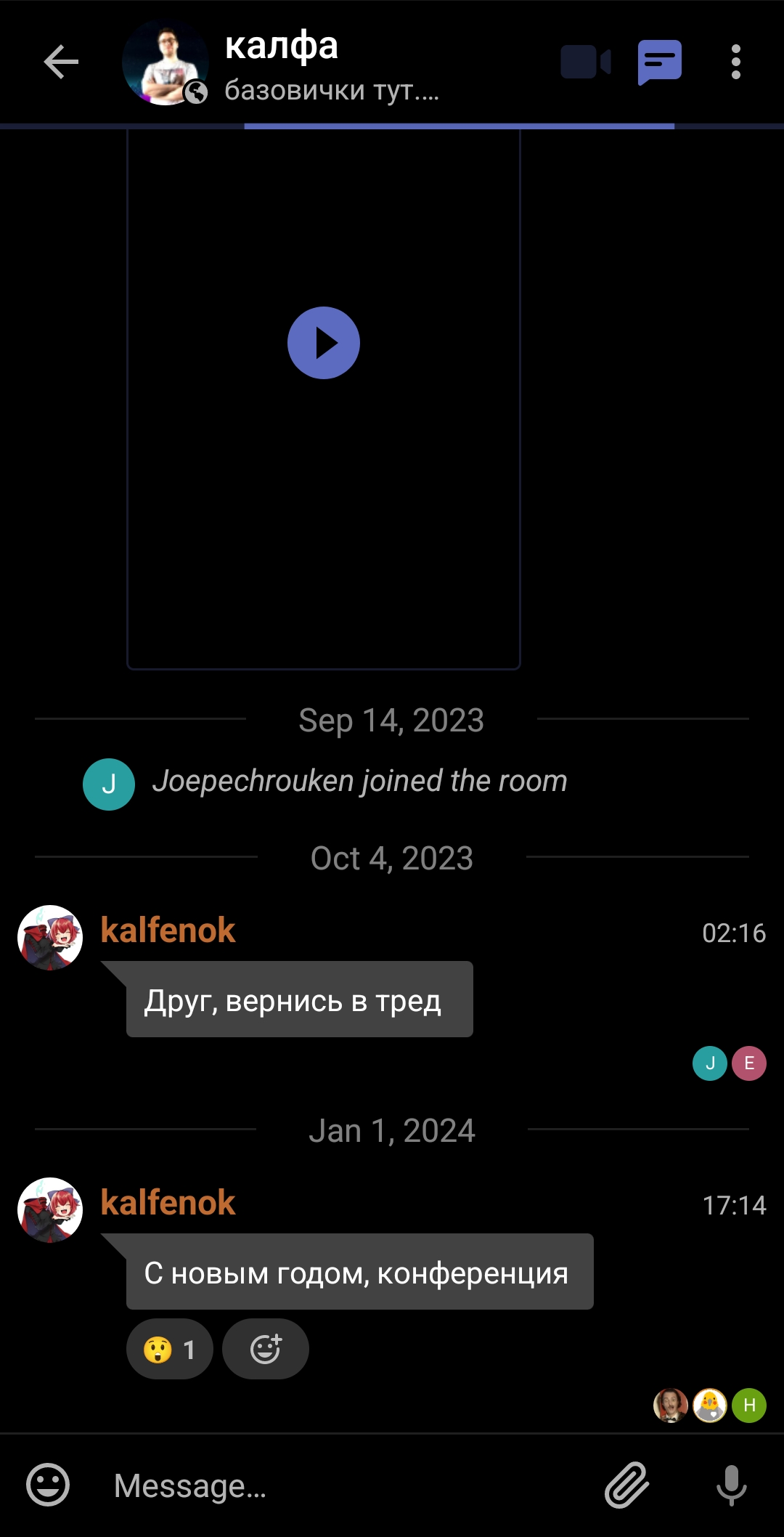This screenshot has height=1537, width=784.
Task: Record a voice message with the microphone
Action: (x=731, y=1485)
